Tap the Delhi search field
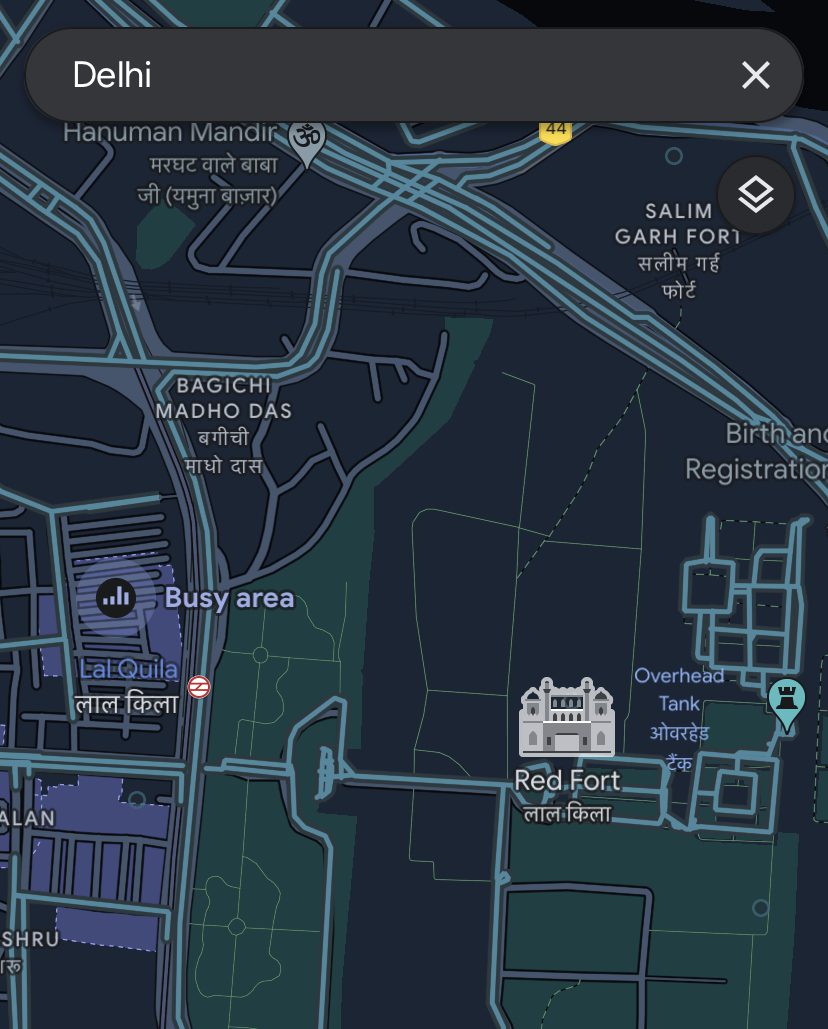The width and height of the screenshot is (828, 1029). point(380,75)
